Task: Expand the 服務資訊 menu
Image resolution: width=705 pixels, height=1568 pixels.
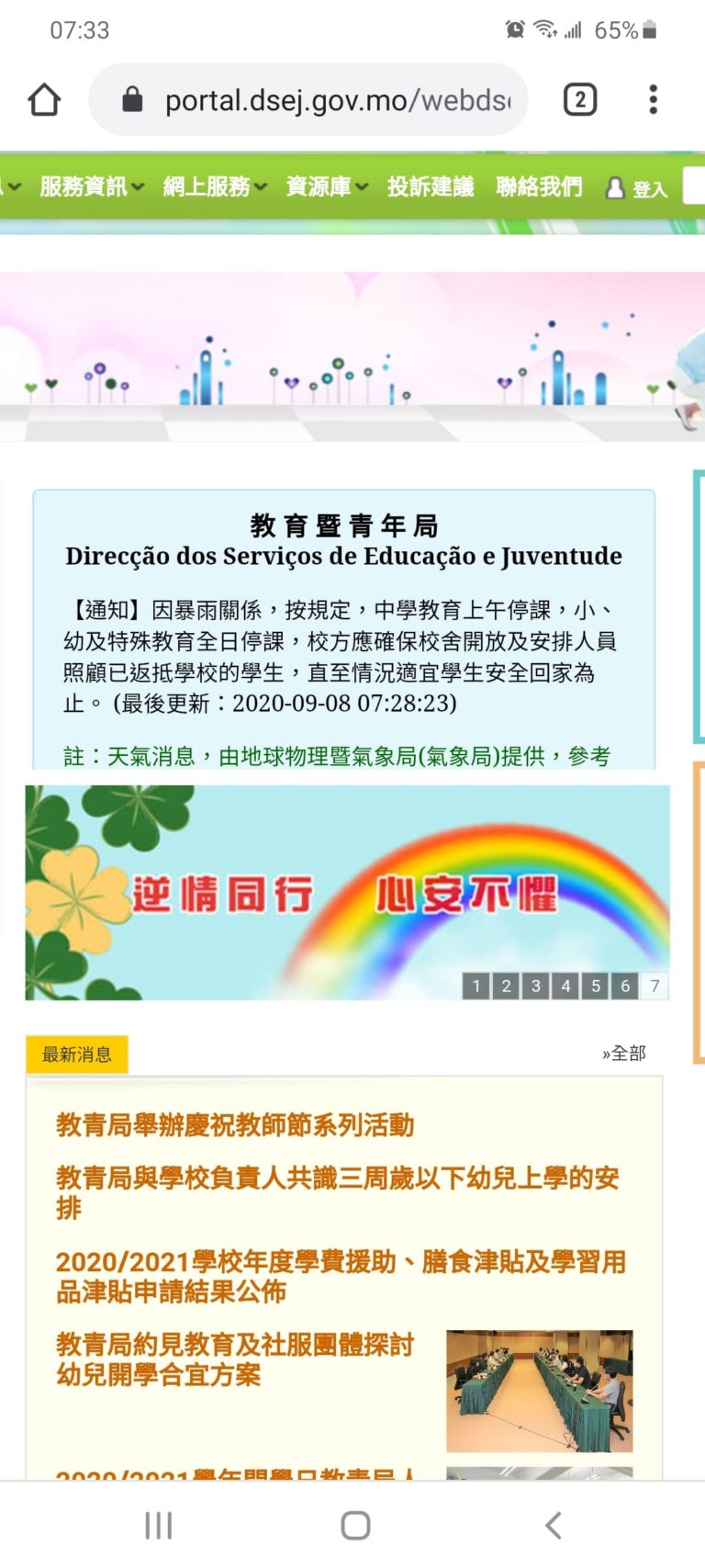Action: [92, 186]
